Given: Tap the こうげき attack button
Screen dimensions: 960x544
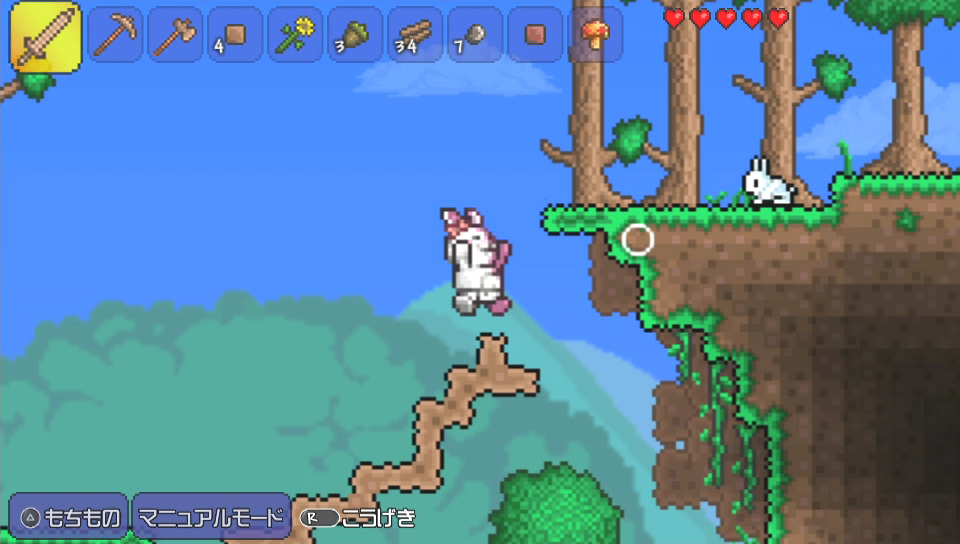Looking at the screenshot, I should pos(358,518).
